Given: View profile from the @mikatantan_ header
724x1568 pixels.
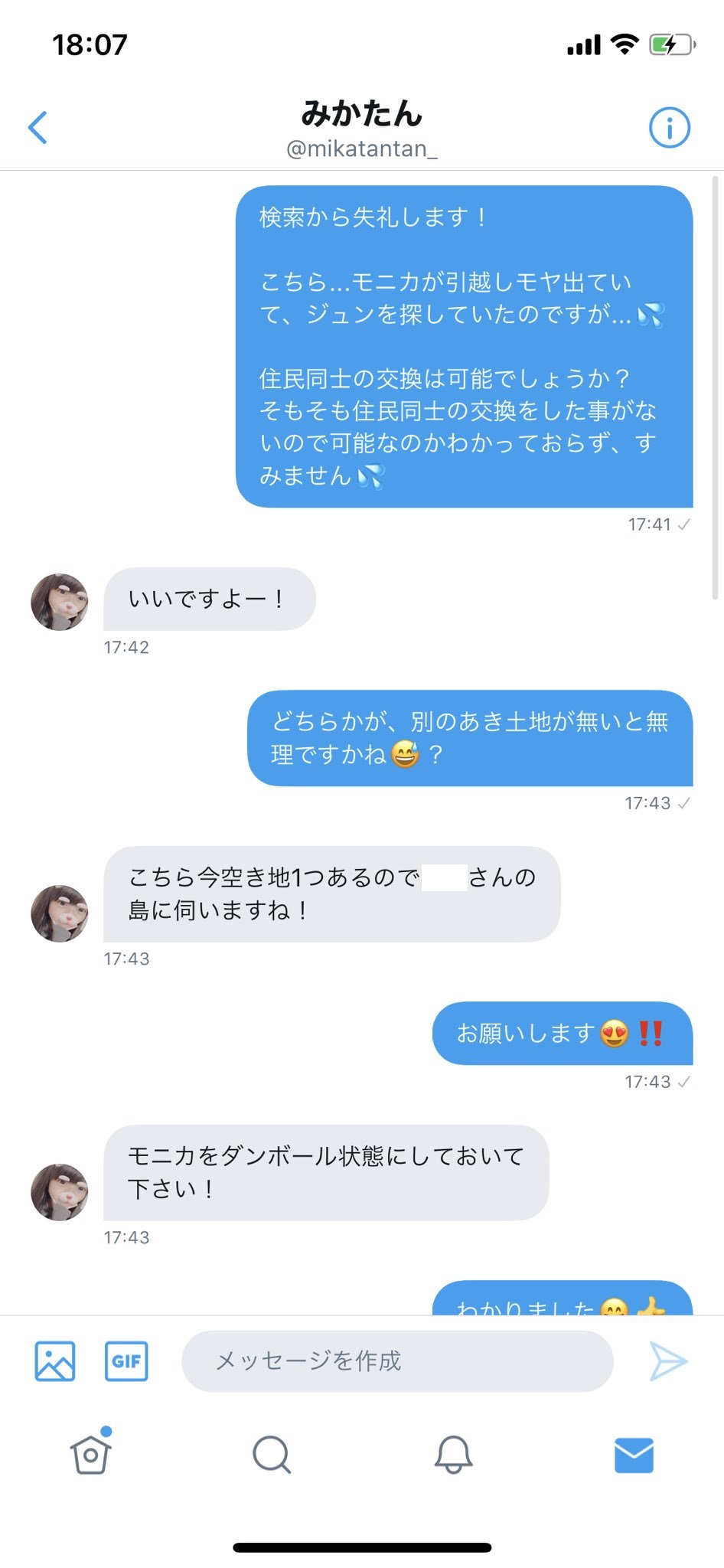Looking at the screenshot, I should 361,148.
